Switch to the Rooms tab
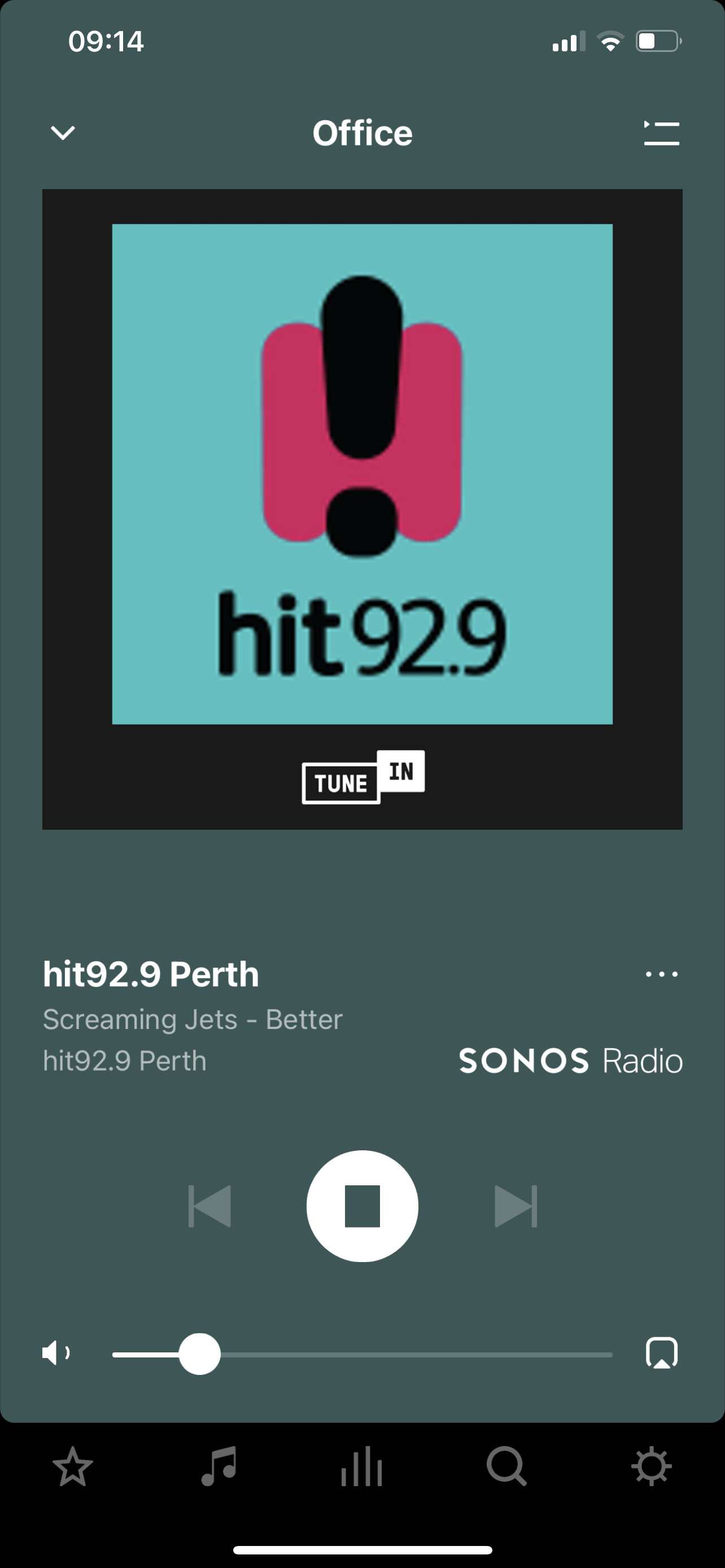Viewport: 725px width, 1568px height. coord(362,1467)
